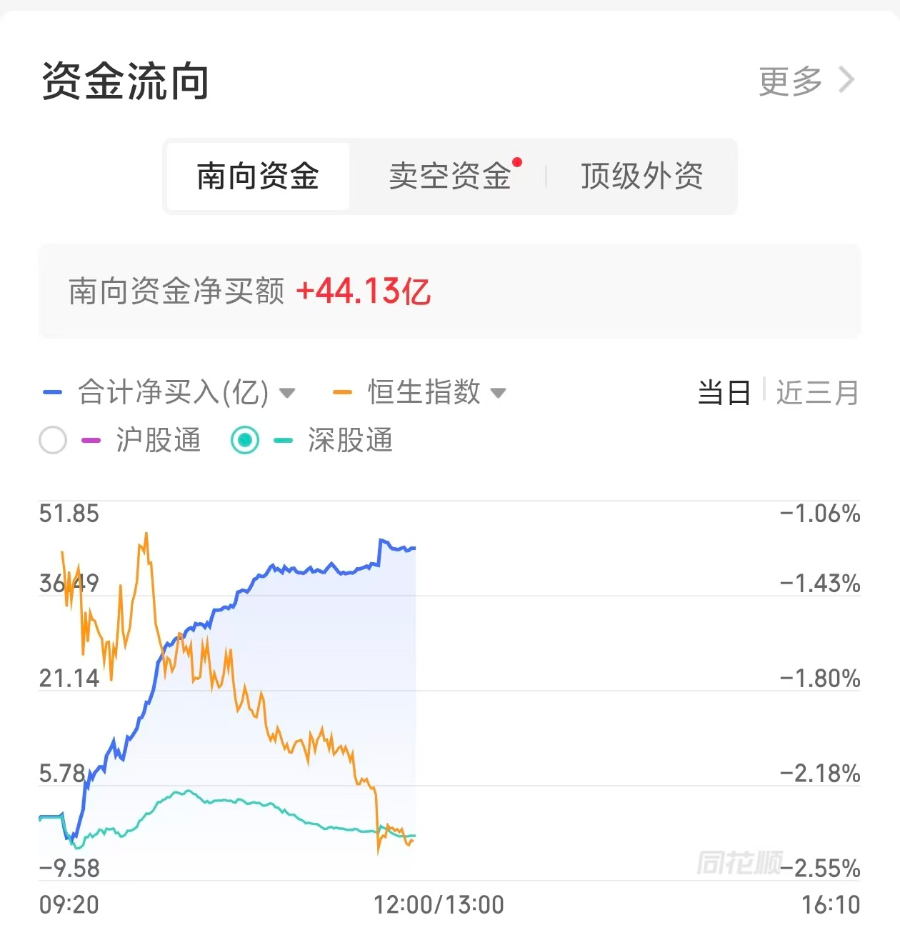Enable the 沪股通 line on chart
The image size is (900, 935).
(53, 440)
